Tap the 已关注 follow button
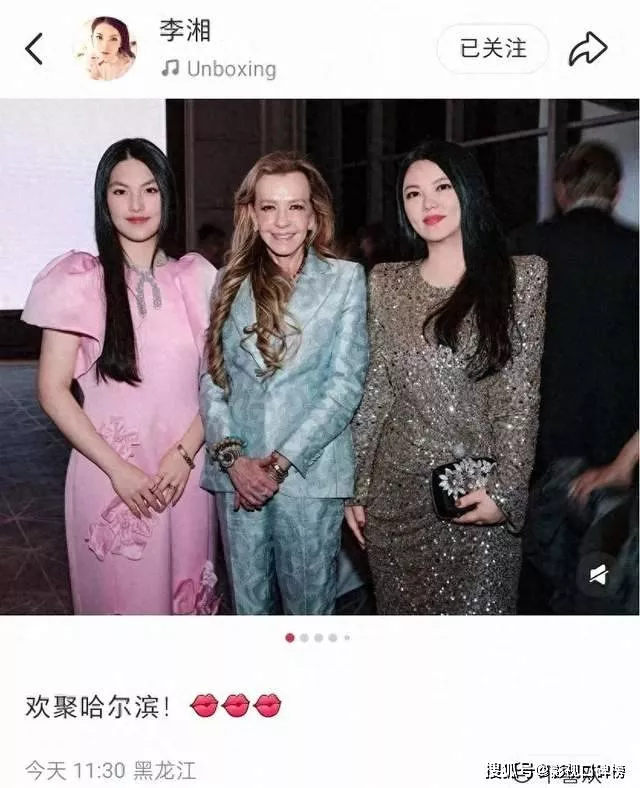Screen dimensions: 640x788 [x=492, y=48]
